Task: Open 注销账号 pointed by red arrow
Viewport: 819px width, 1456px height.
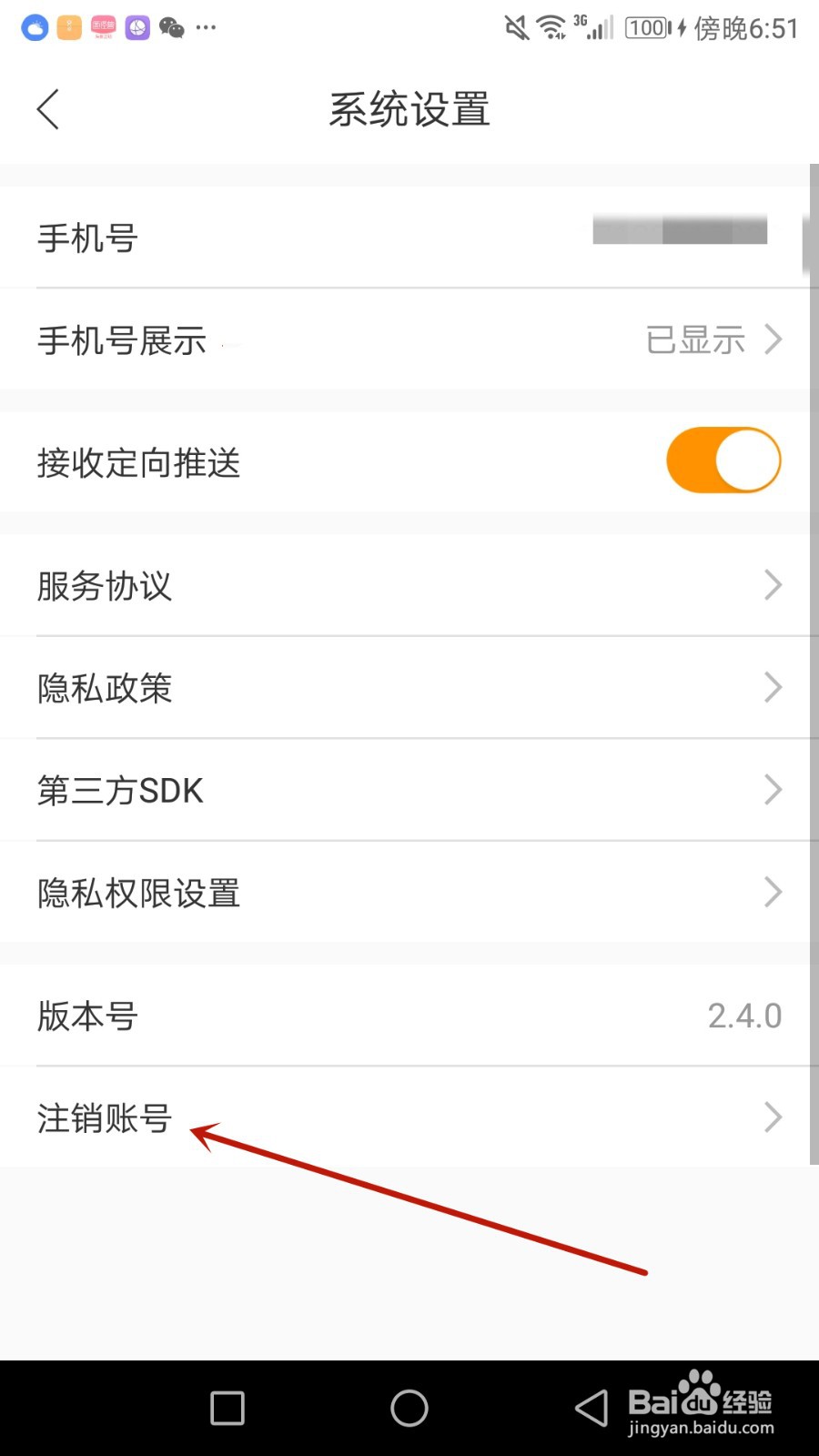Action: pyautogui.click(x=103, y=1117)
